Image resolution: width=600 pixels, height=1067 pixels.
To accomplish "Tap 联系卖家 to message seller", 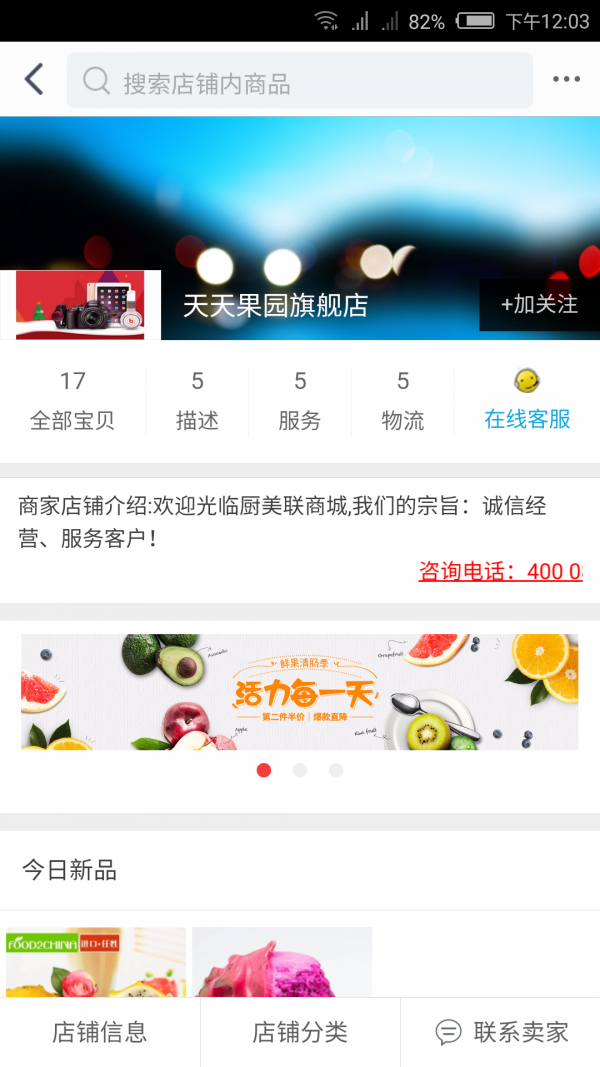I will pyautogui.click(x=502, y=1032).
